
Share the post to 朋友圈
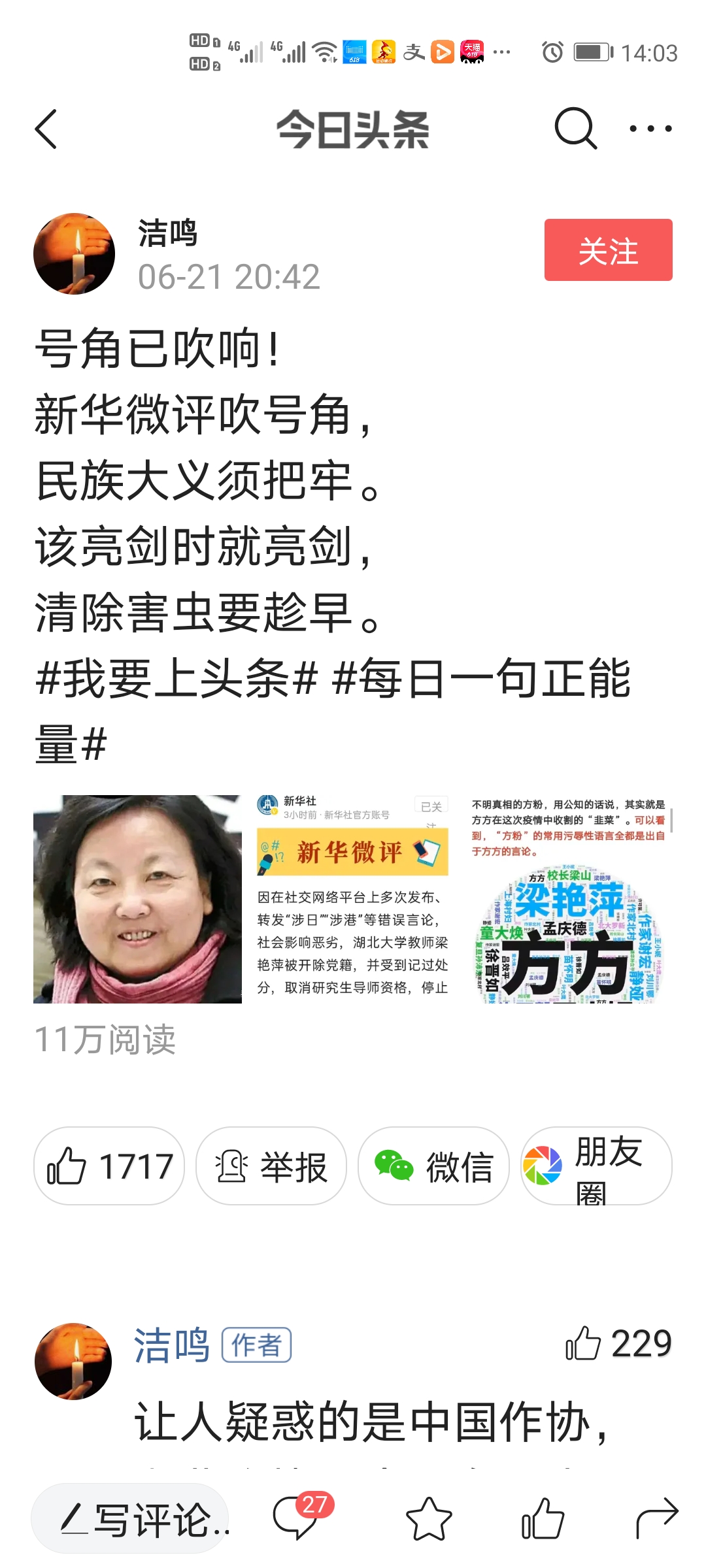(x=596, y=1166)
